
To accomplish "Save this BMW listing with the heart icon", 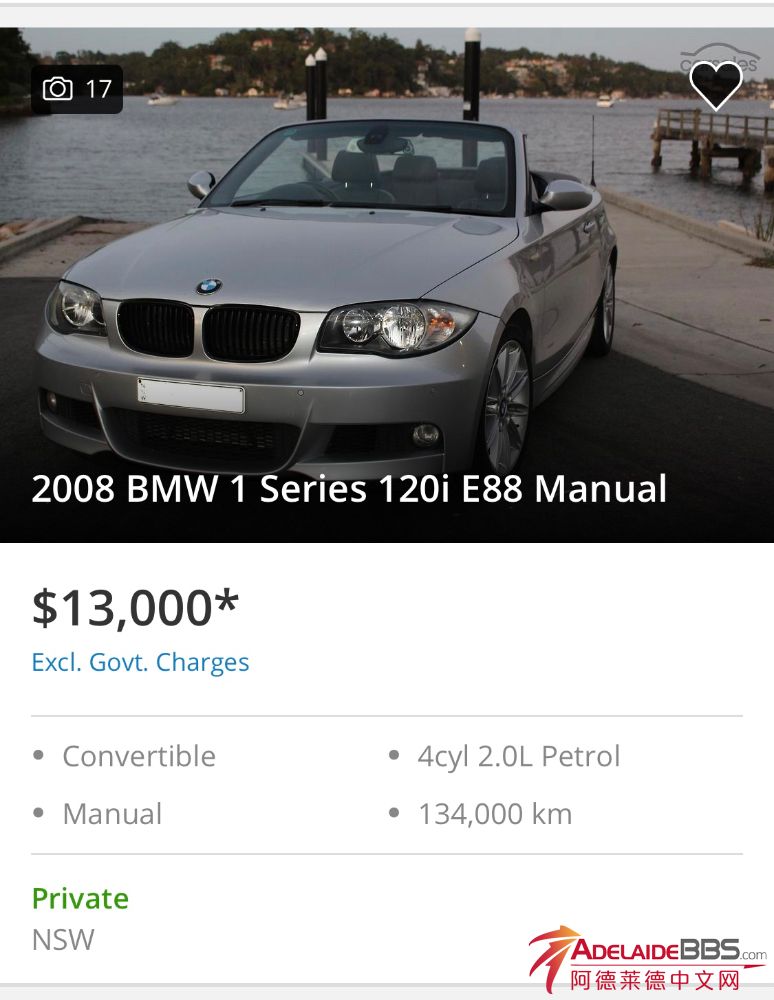I will (x=716, y=85).
